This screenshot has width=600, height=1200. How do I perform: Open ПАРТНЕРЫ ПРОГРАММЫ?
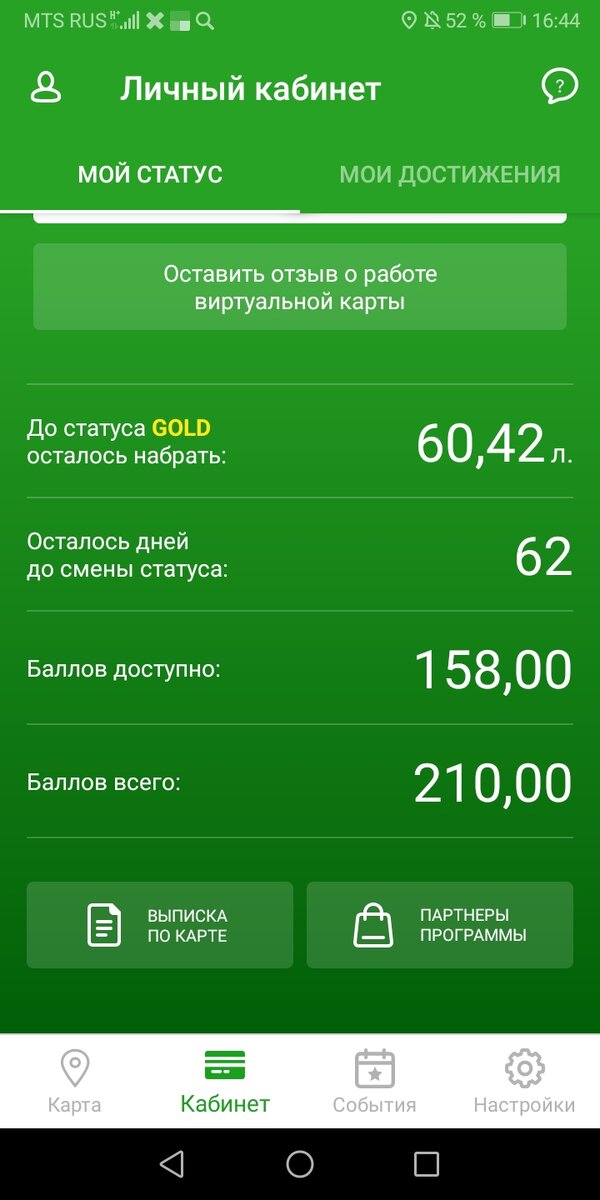440,925
